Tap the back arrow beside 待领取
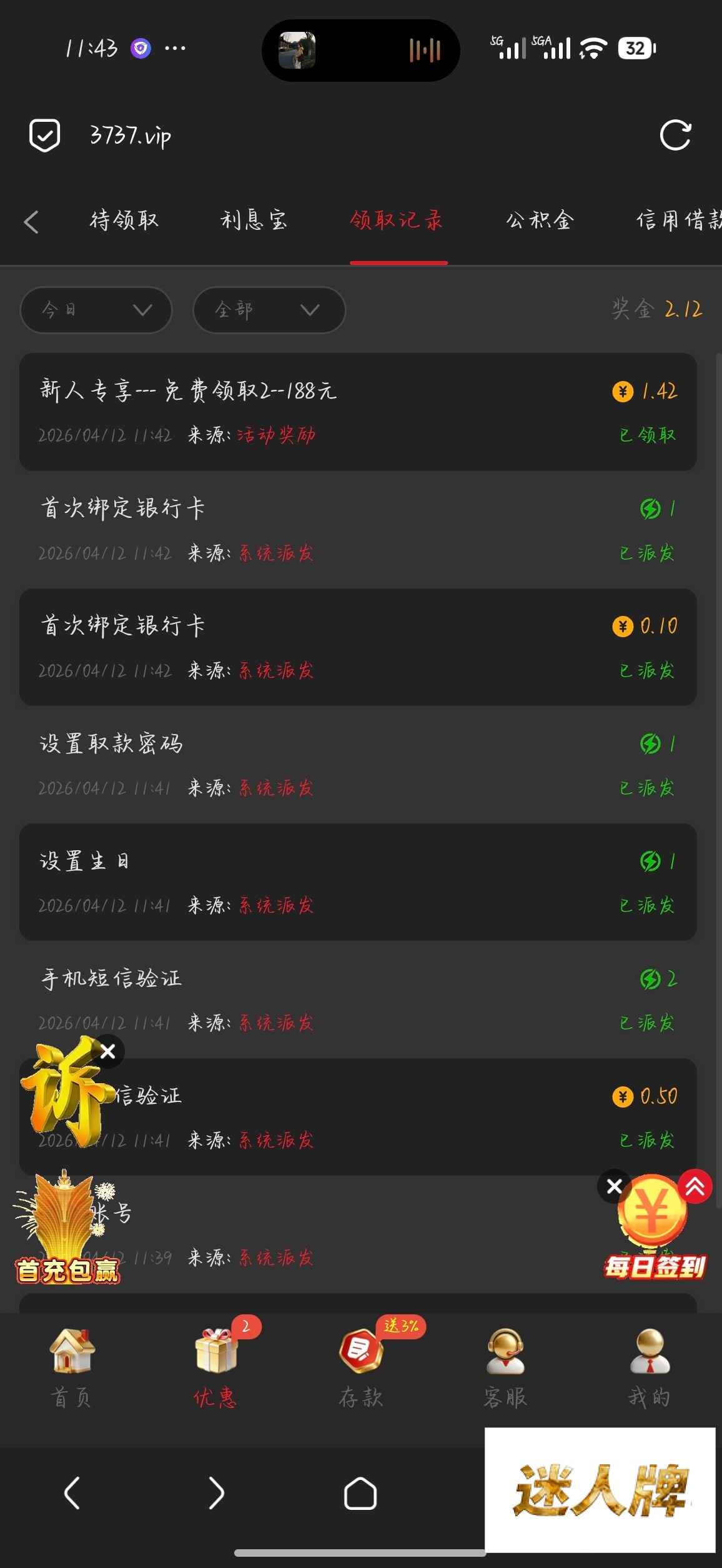 point(31,222)
